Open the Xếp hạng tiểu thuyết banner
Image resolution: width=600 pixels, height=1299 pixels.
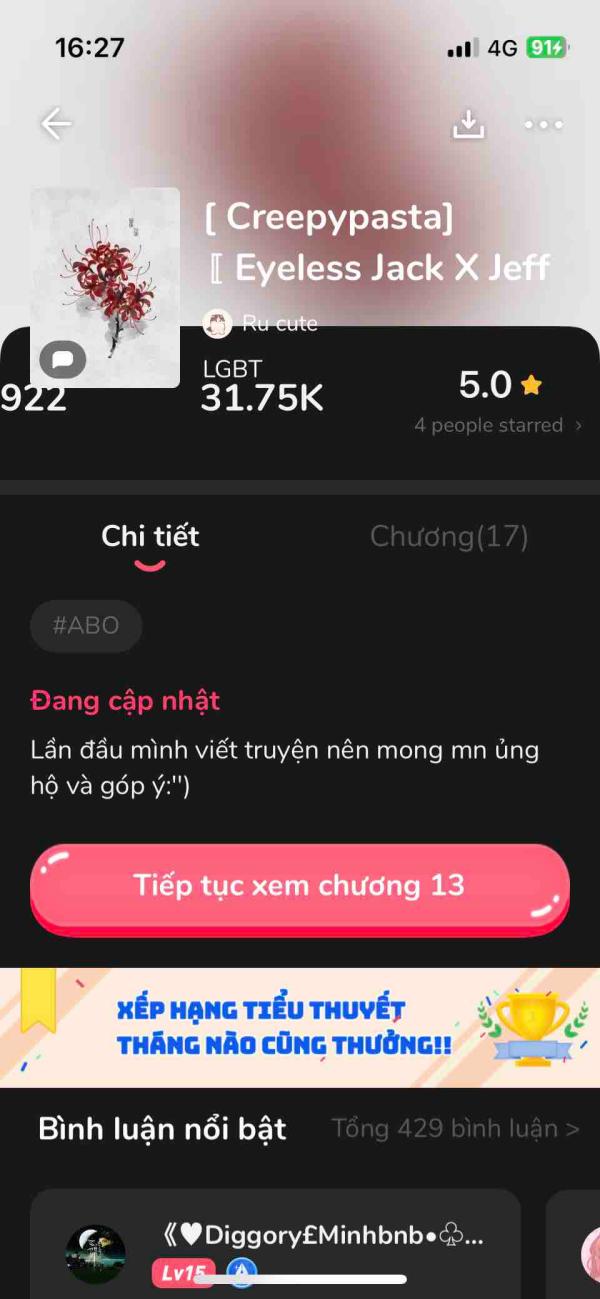[x=299, y=1027]
